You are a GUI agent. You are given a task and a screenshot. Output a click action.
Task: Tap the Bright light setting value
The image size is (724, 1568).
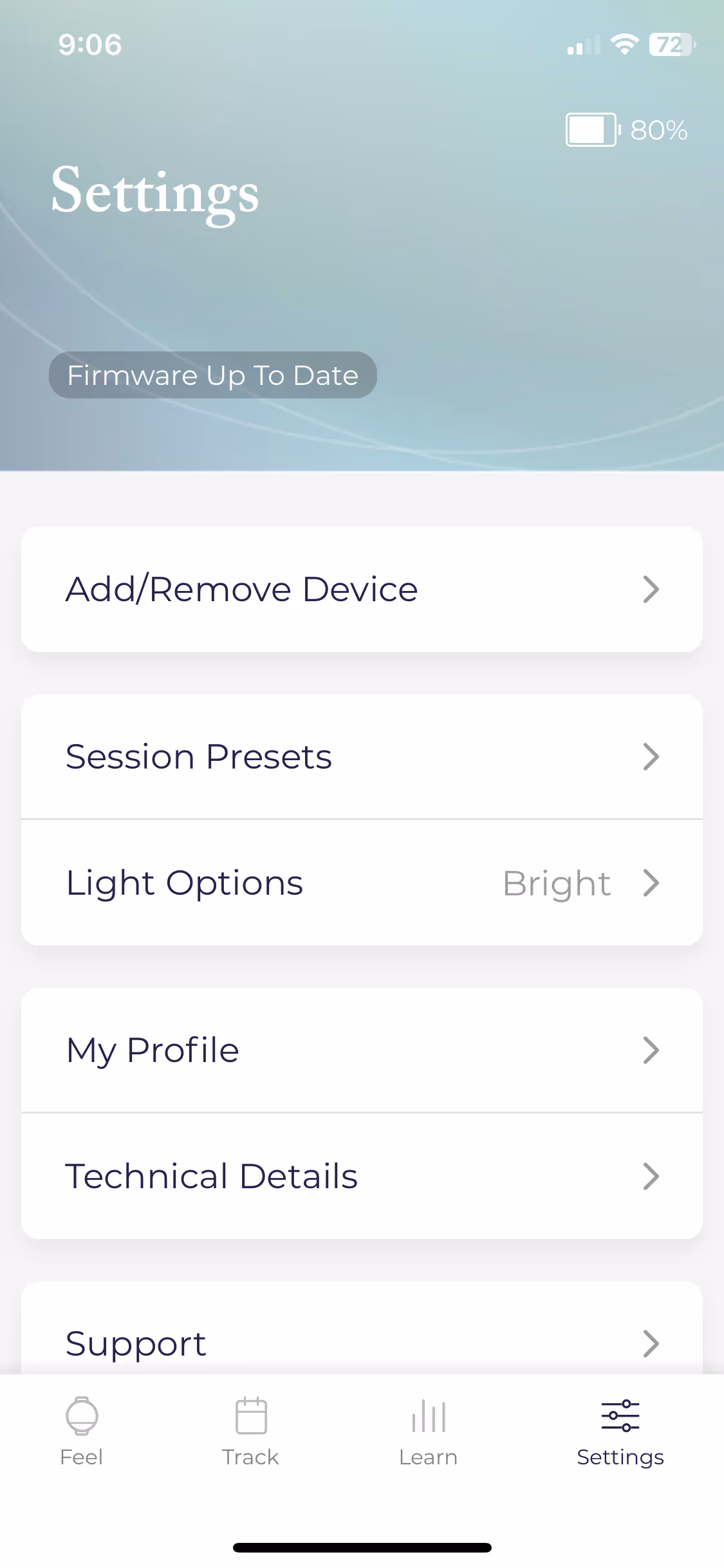click(557, 883)
